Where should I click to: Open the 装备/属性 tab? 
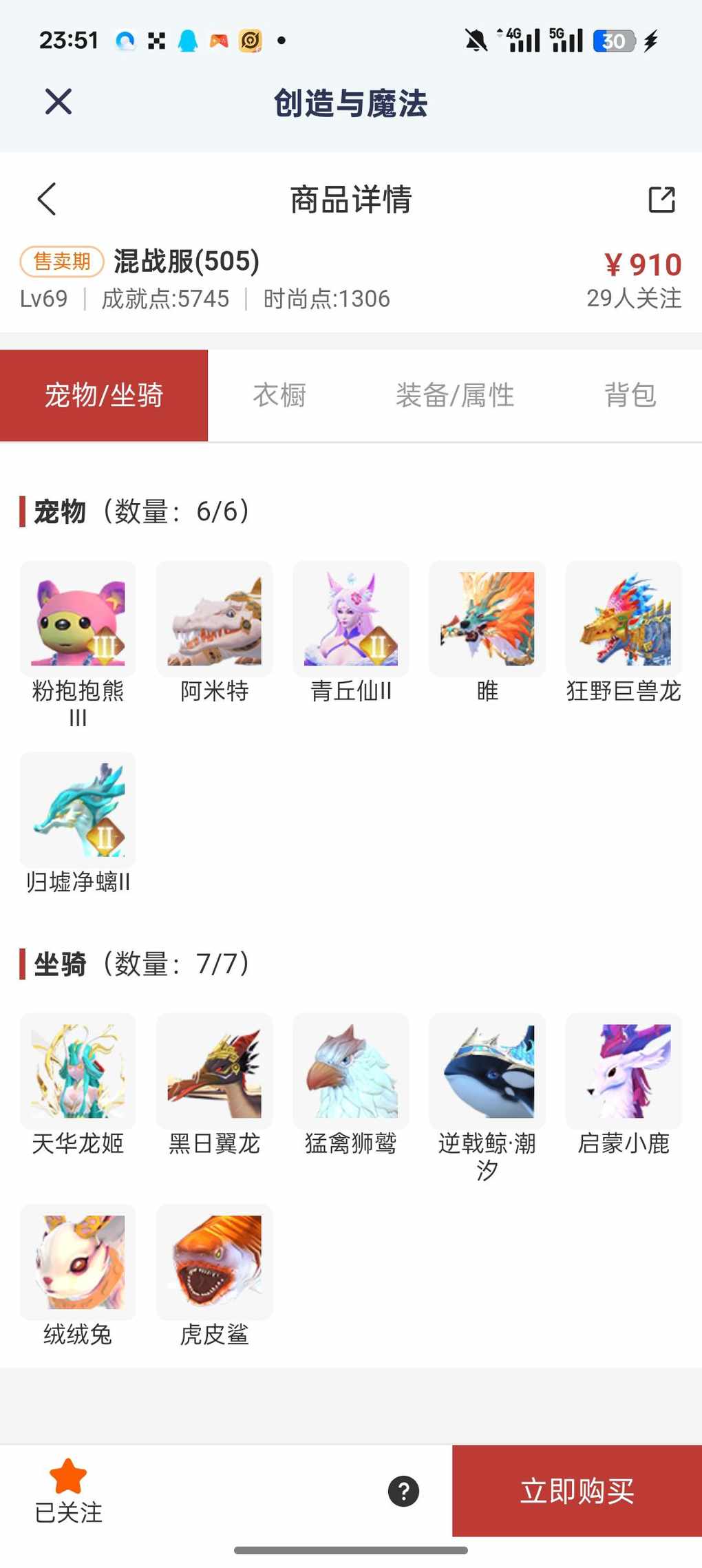pos(455,396)
